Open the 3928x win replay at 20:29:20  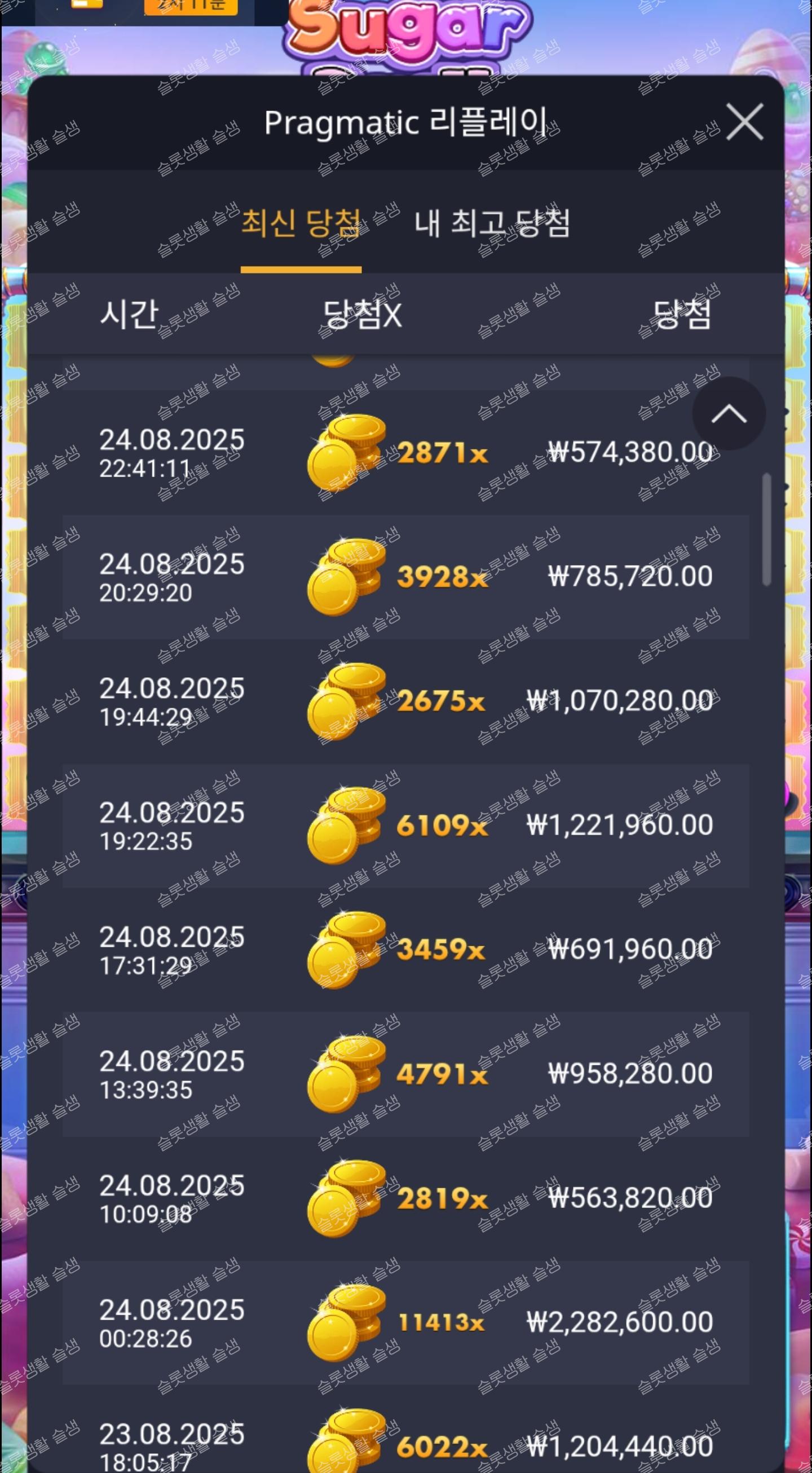(x=406, y=576)
